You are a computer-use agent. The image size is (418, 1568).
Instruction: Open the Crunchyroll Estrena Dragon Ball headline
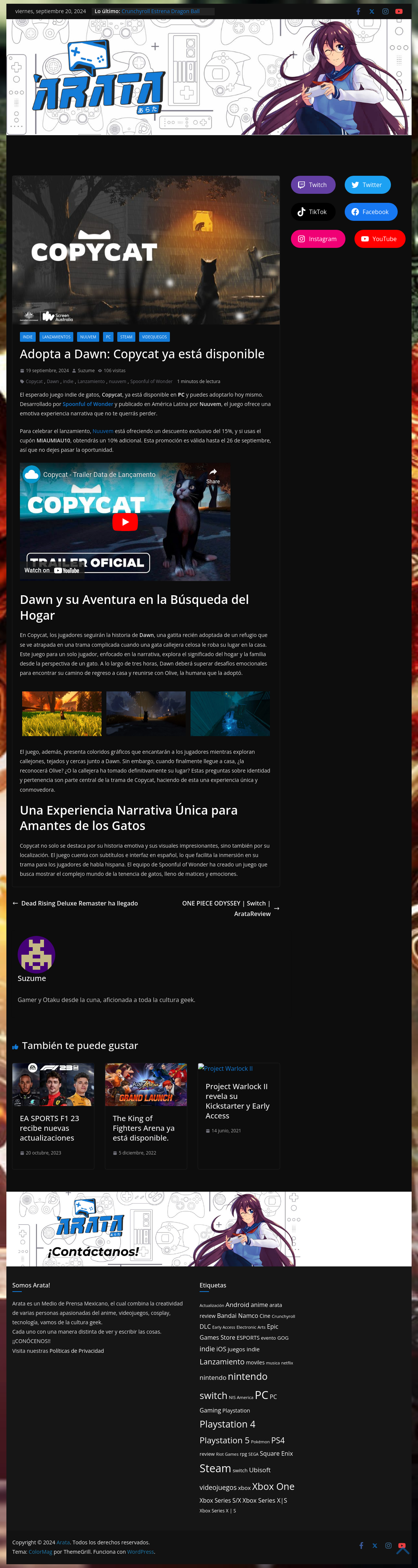(x=160, y=11)
